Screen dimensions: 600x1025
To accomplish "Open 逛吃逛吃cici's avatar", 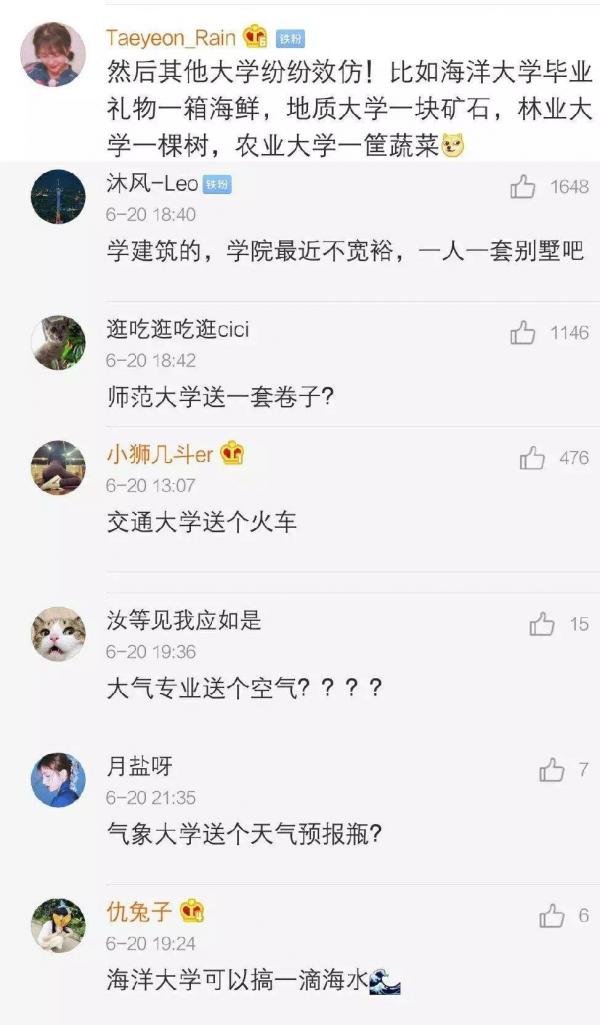I will click(x=57, y=343).
